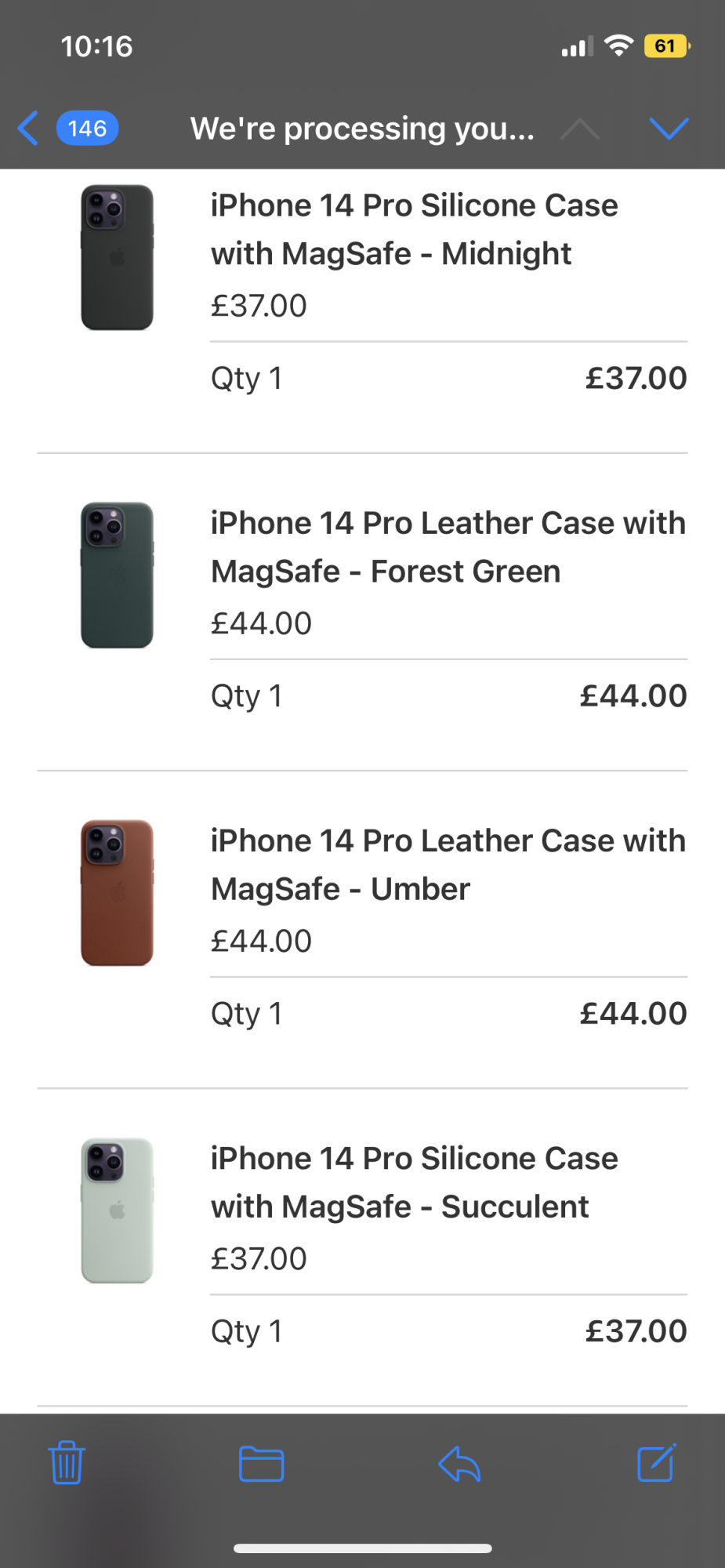725x1568 pixels.
Task: Reply to this email
Action: (459, 1463)
